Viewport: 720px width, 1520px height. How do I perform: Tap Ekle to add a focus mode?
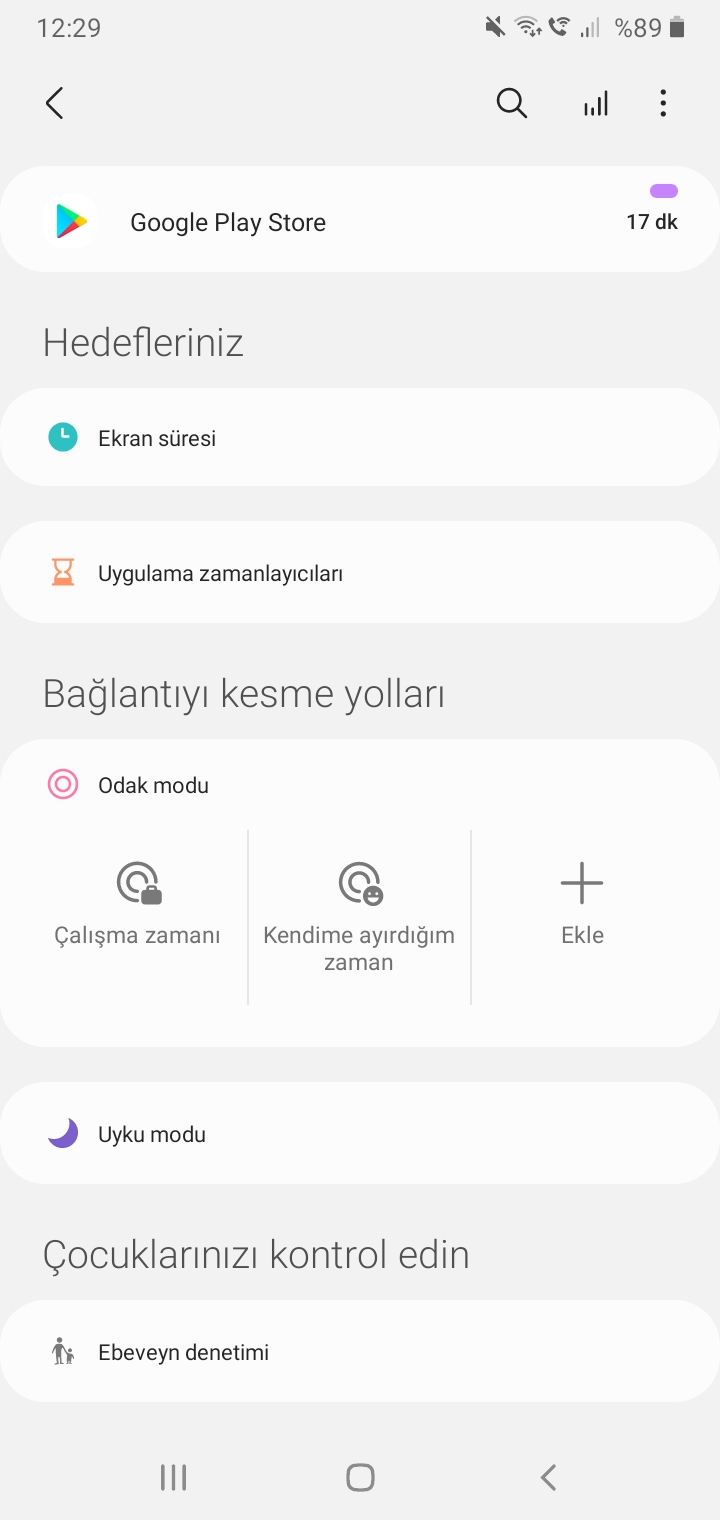pyautogui.click(x=582, y=905)
